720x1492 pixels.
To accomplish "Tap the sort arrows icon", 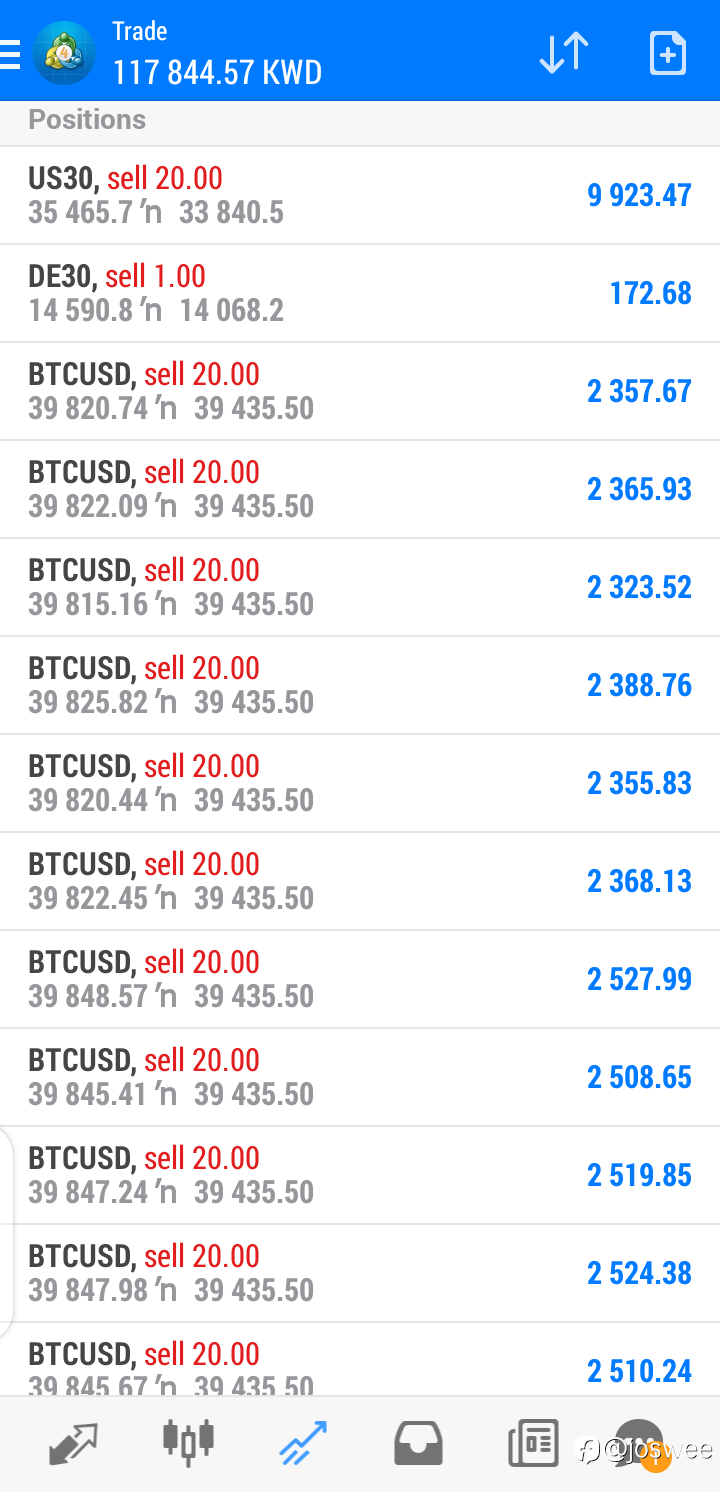I will pos(564,53).
